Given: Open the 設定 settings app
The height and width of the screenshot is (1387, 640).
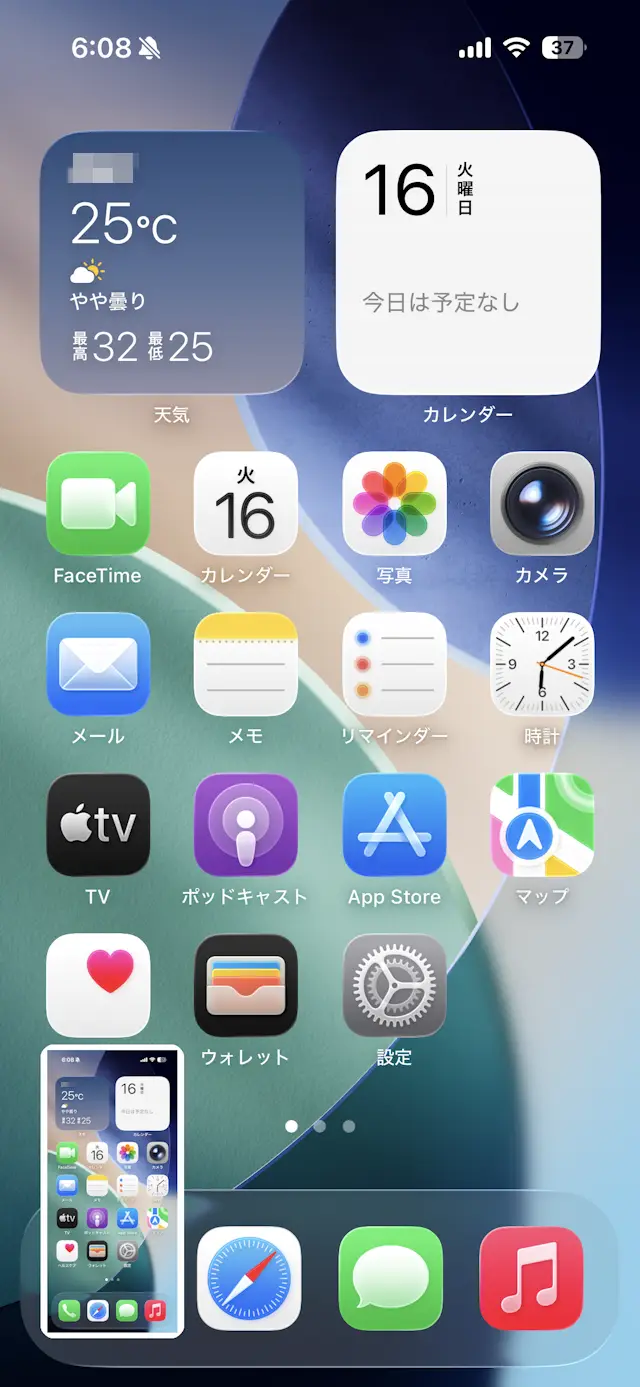Looking at the screenshot, I should [394, 986].
